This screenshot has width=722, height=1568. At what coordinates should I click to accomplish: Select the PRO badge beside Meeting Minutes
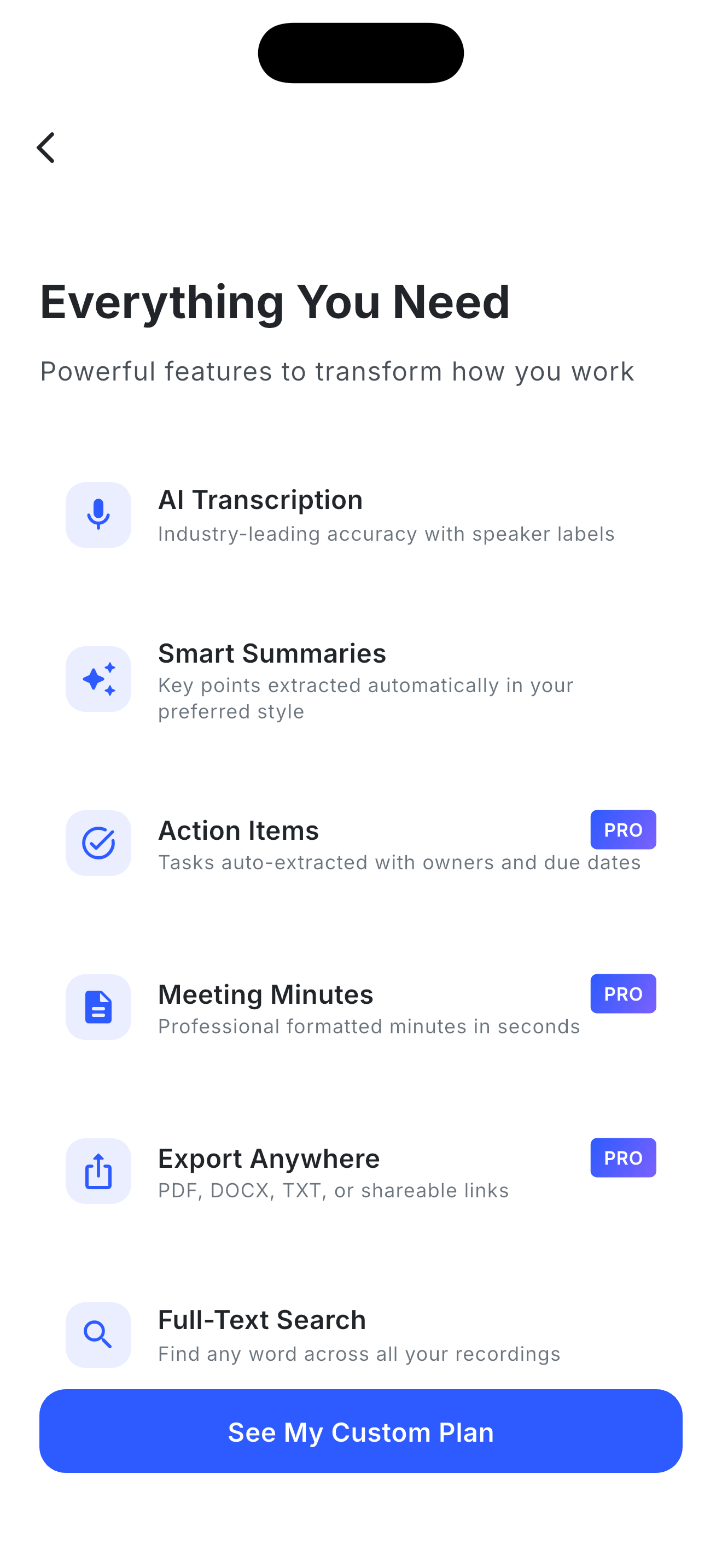pyautogui.click(x=623, y=993)
